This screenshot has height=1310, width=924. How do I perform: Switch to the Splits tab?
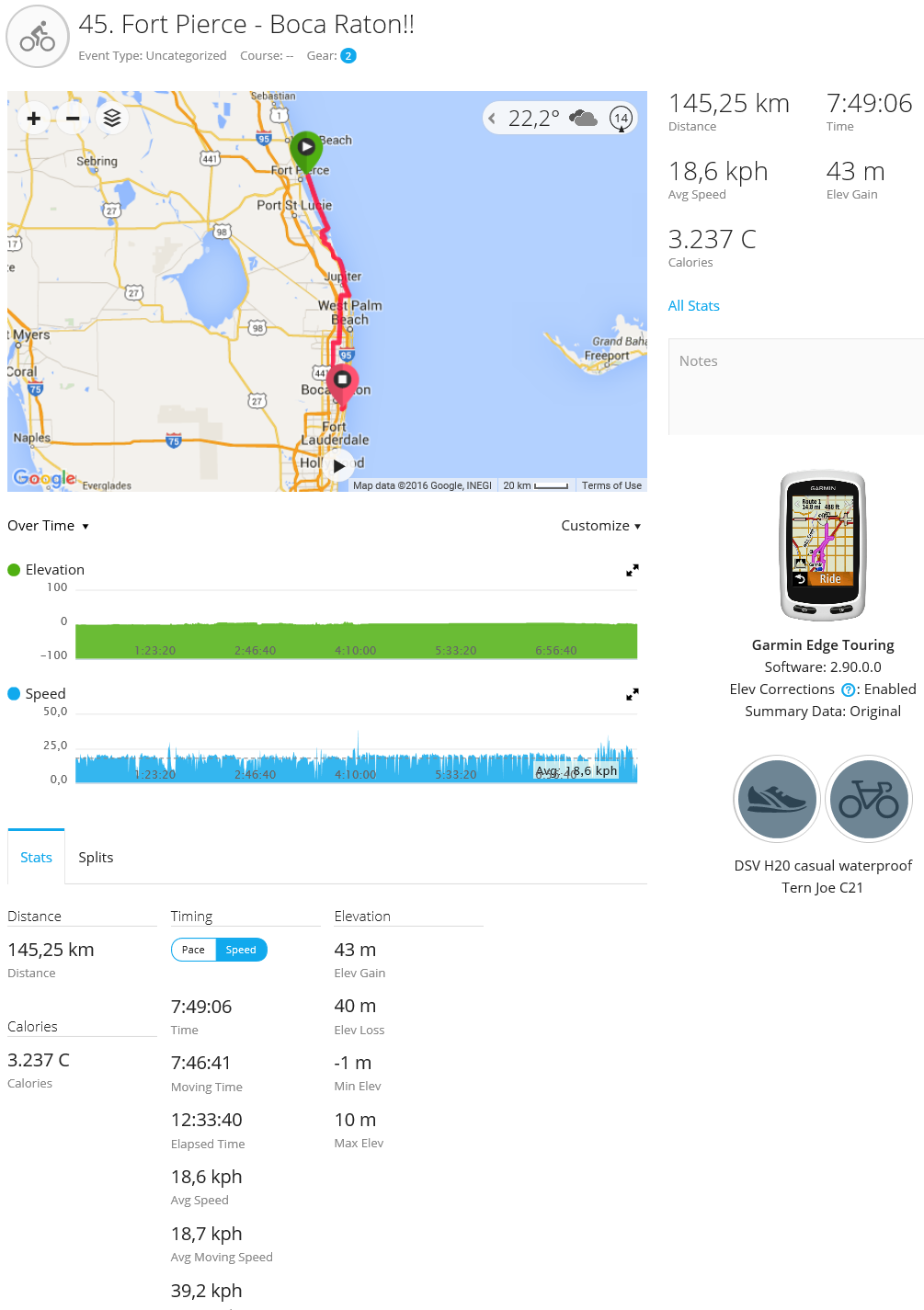click(x=96, y=858)
